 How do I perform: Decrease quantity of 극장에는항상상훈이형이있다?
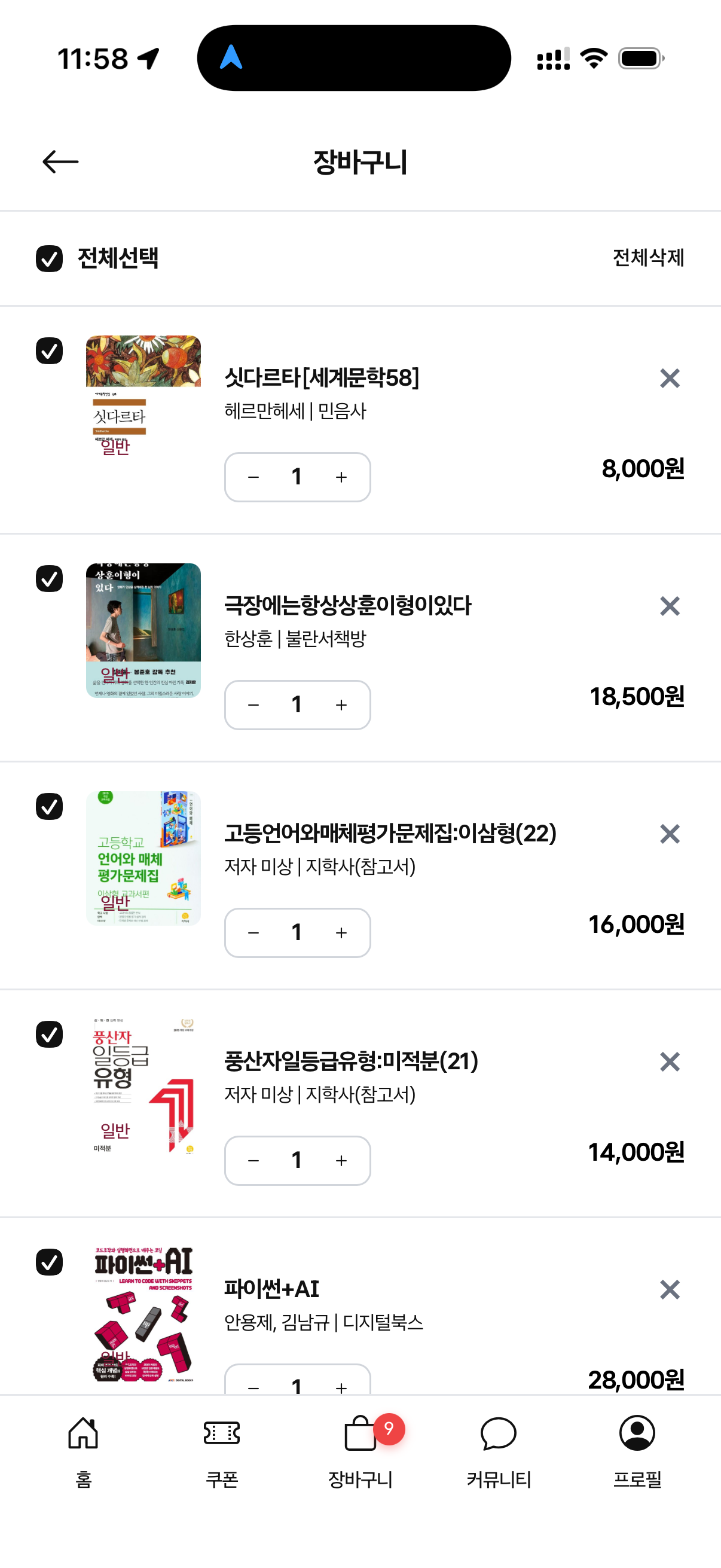(253, 705)
